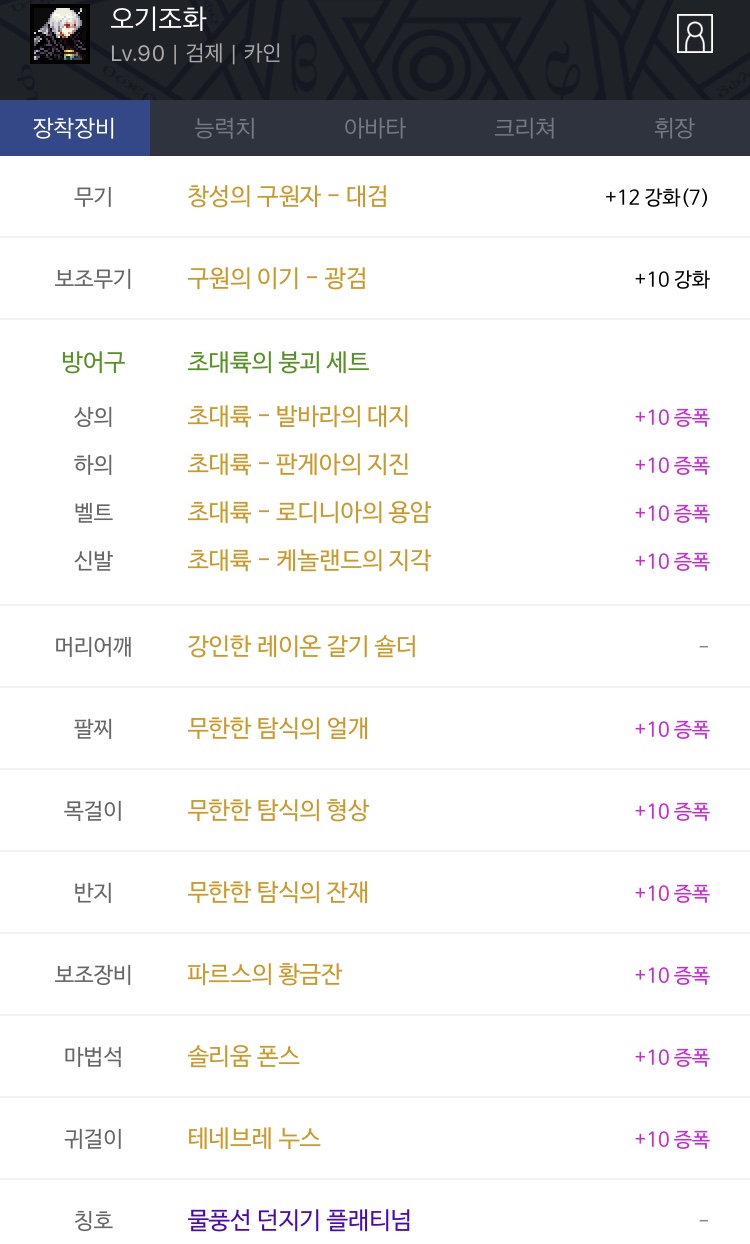
Task: Open 초대륙 - 케놀랜드의 지각 shoes
Action: pos(309,561)
